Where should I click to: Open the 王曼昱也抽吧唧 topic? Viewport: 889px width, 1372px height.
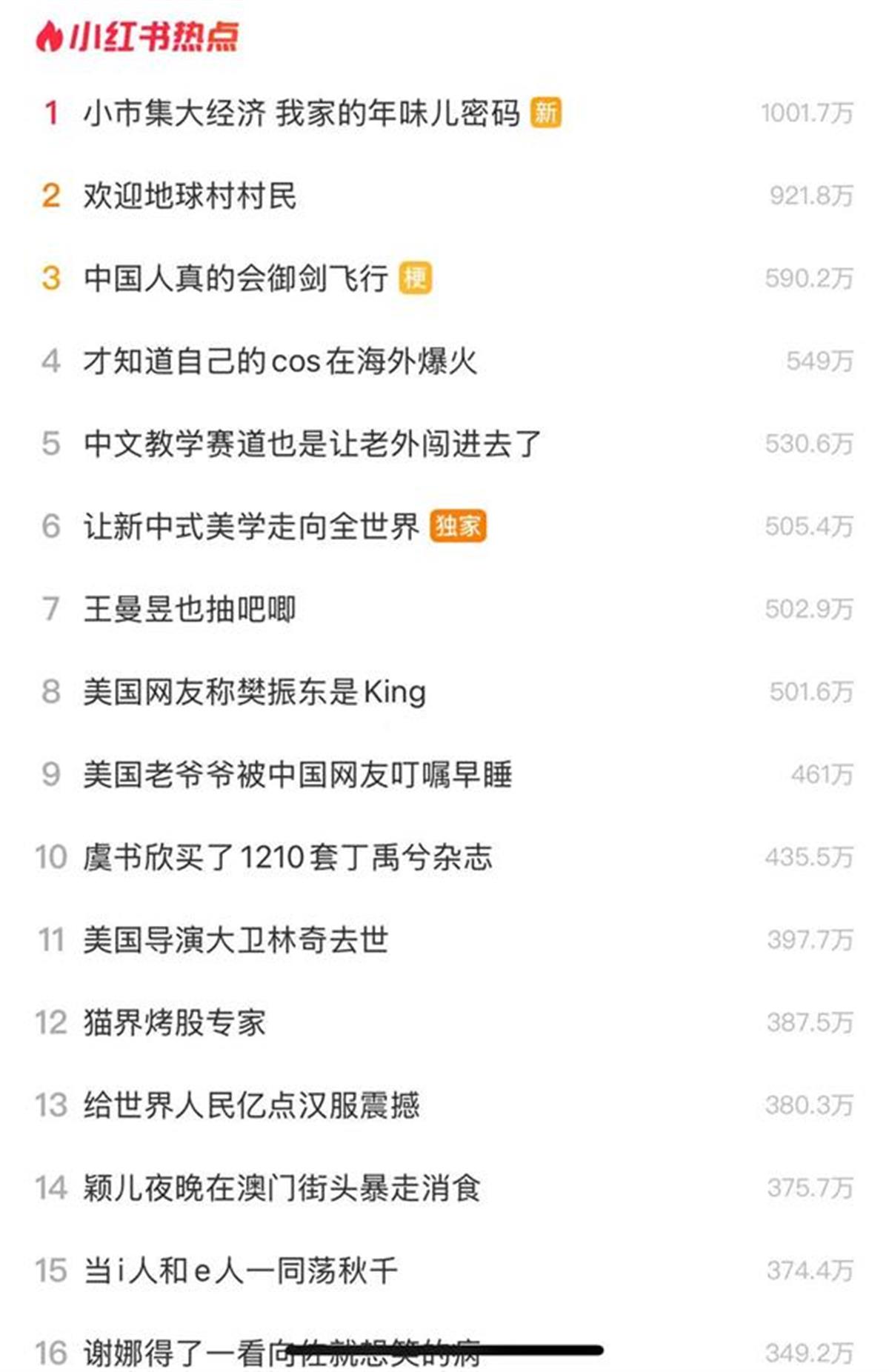coord(190,609)
